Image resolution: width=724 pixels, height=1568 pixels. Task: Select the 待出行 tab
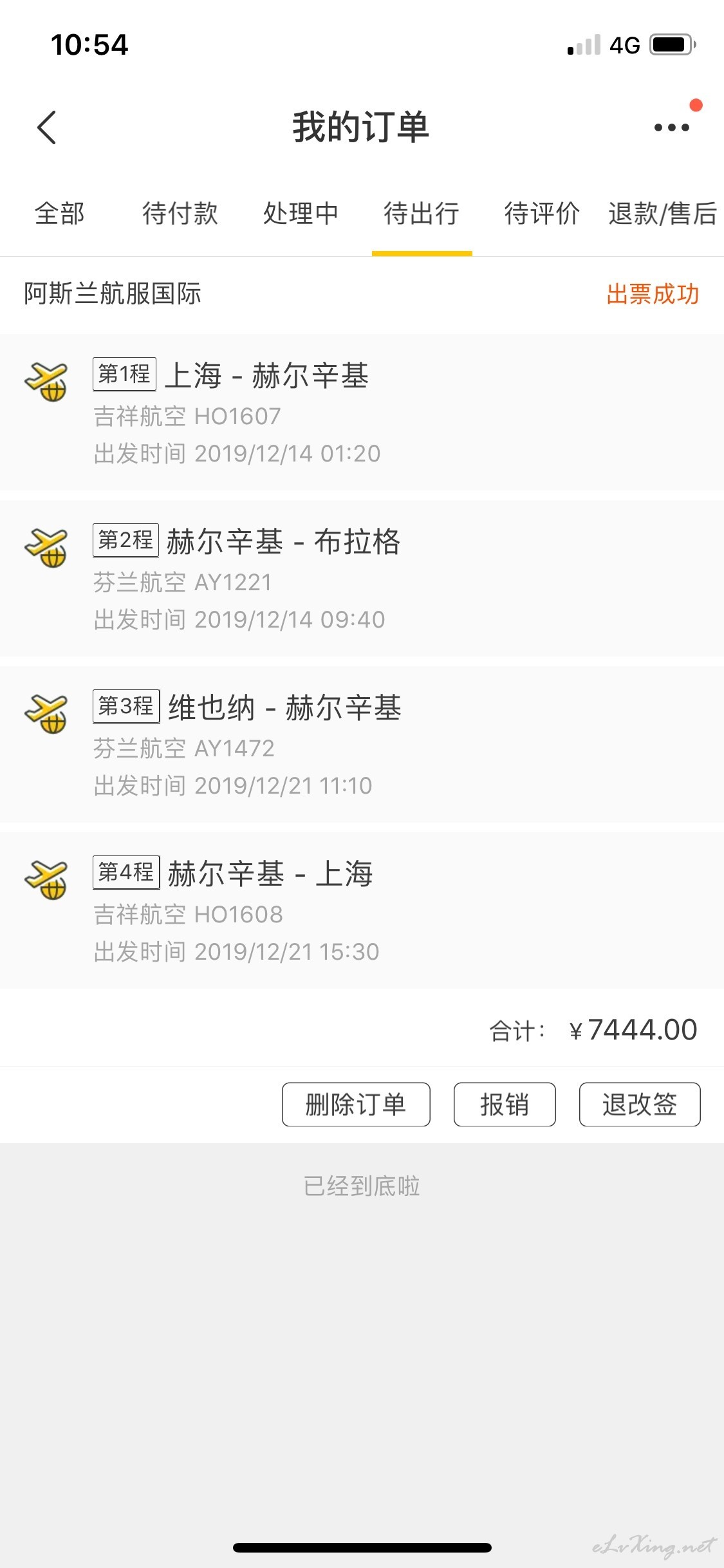(x=422, y=214)
